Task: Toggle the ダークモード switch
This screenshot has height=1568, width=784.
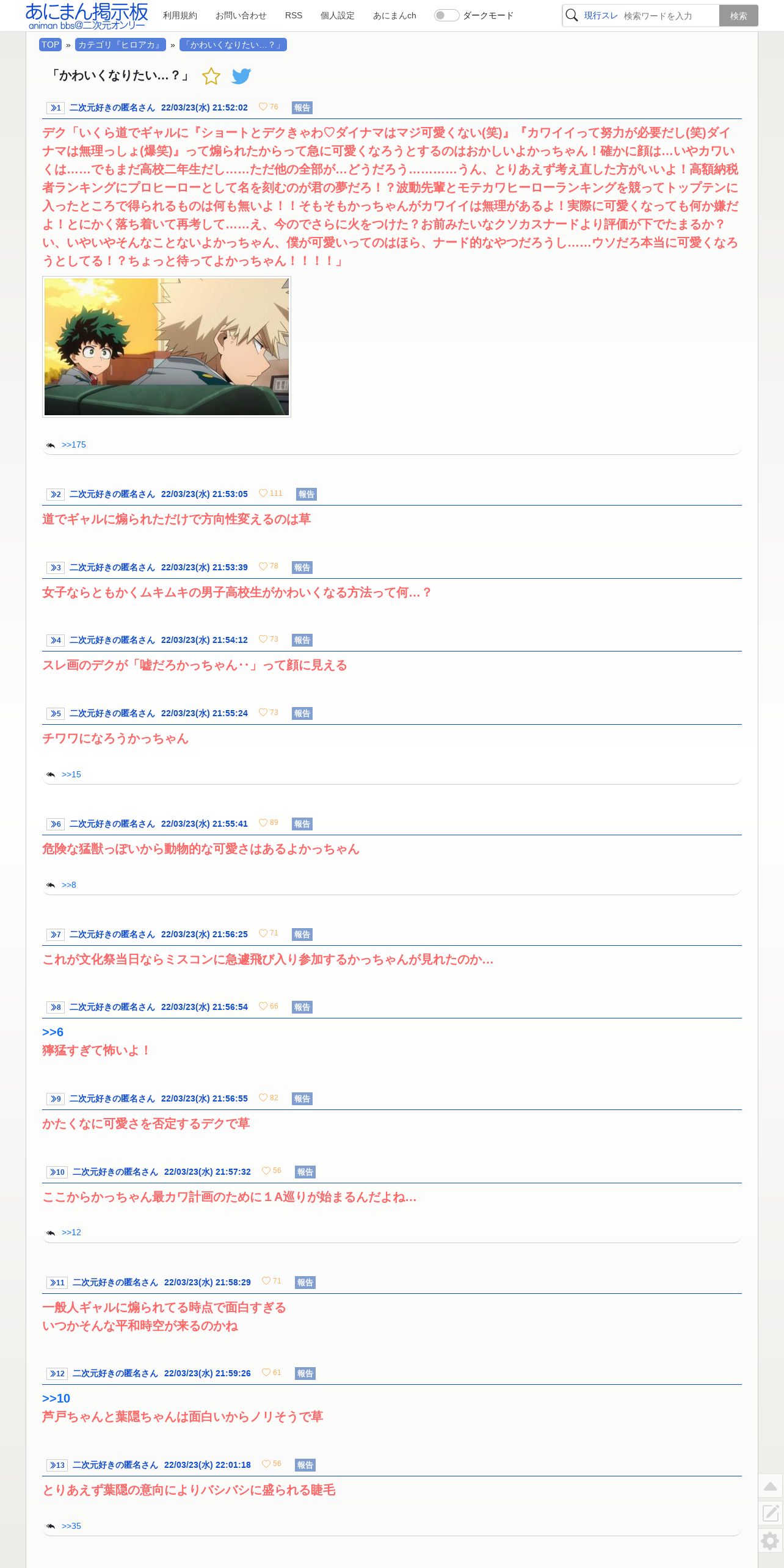Action: click(x=446, y=15)
